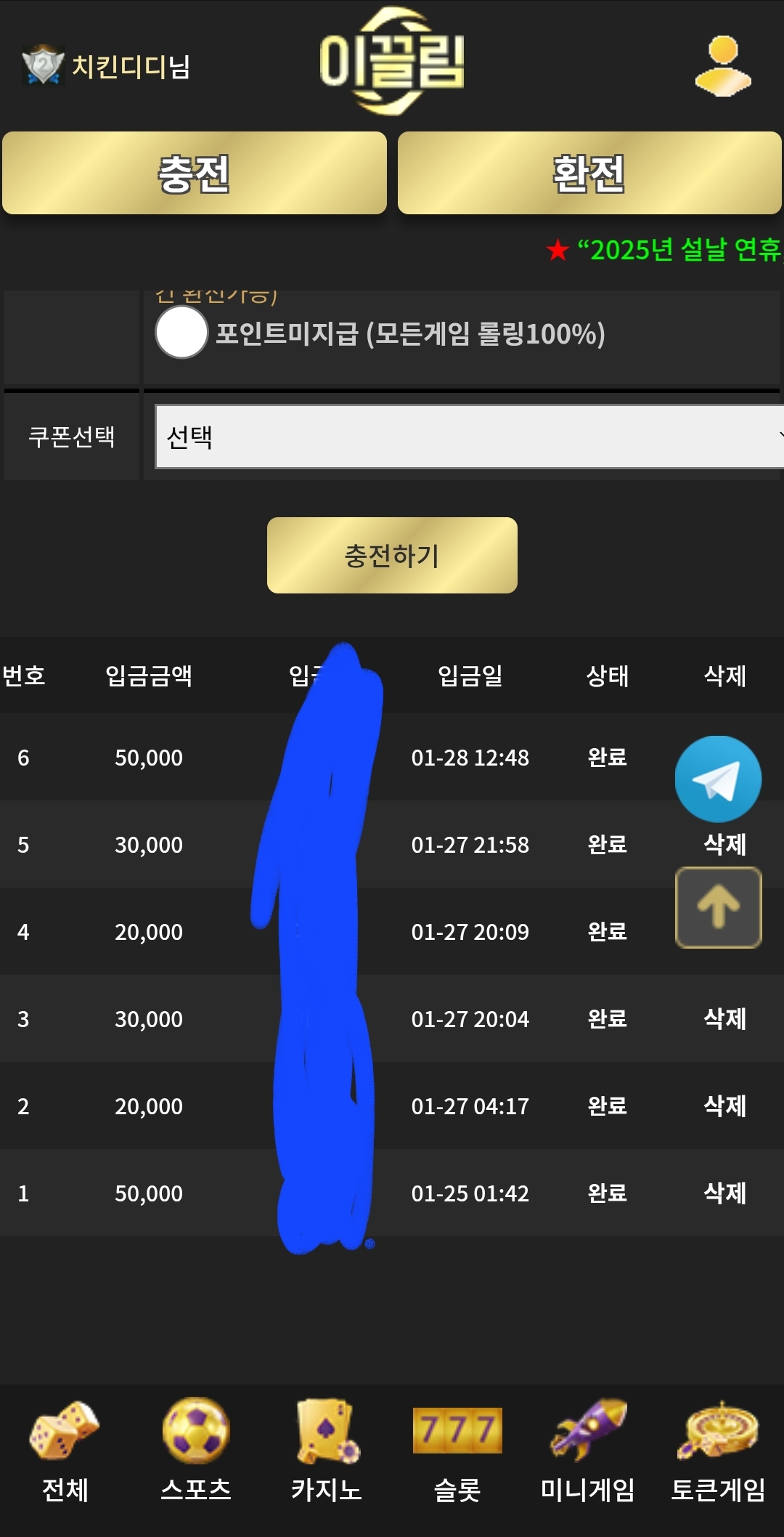Select 포인트미지급 radio option
This screenshot has width=784, height=1537.
point(181,333)
